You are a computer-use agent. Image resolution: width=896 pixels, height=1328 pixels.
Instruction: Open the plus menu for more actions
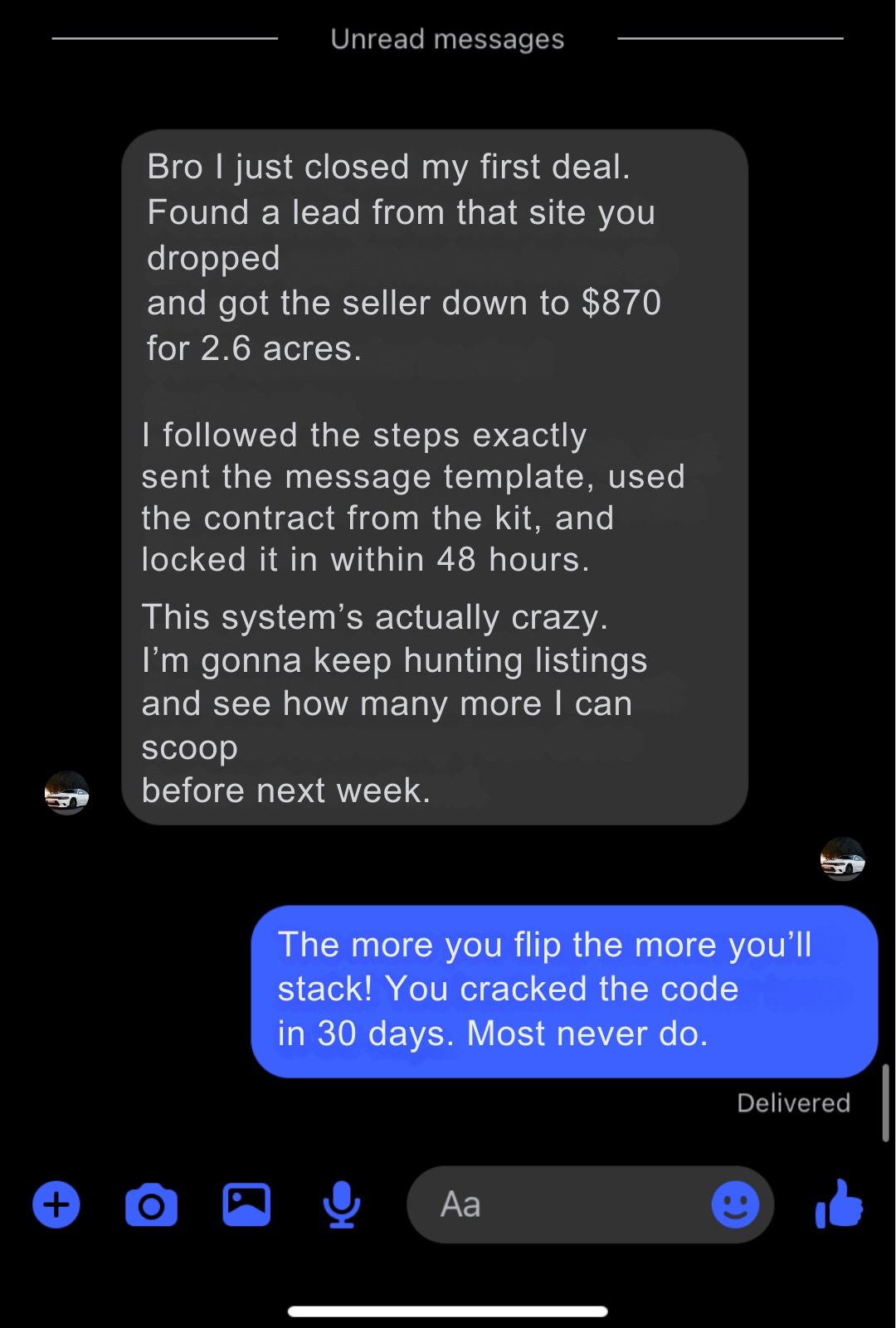pyautogui.click(x=56, y=1204)
